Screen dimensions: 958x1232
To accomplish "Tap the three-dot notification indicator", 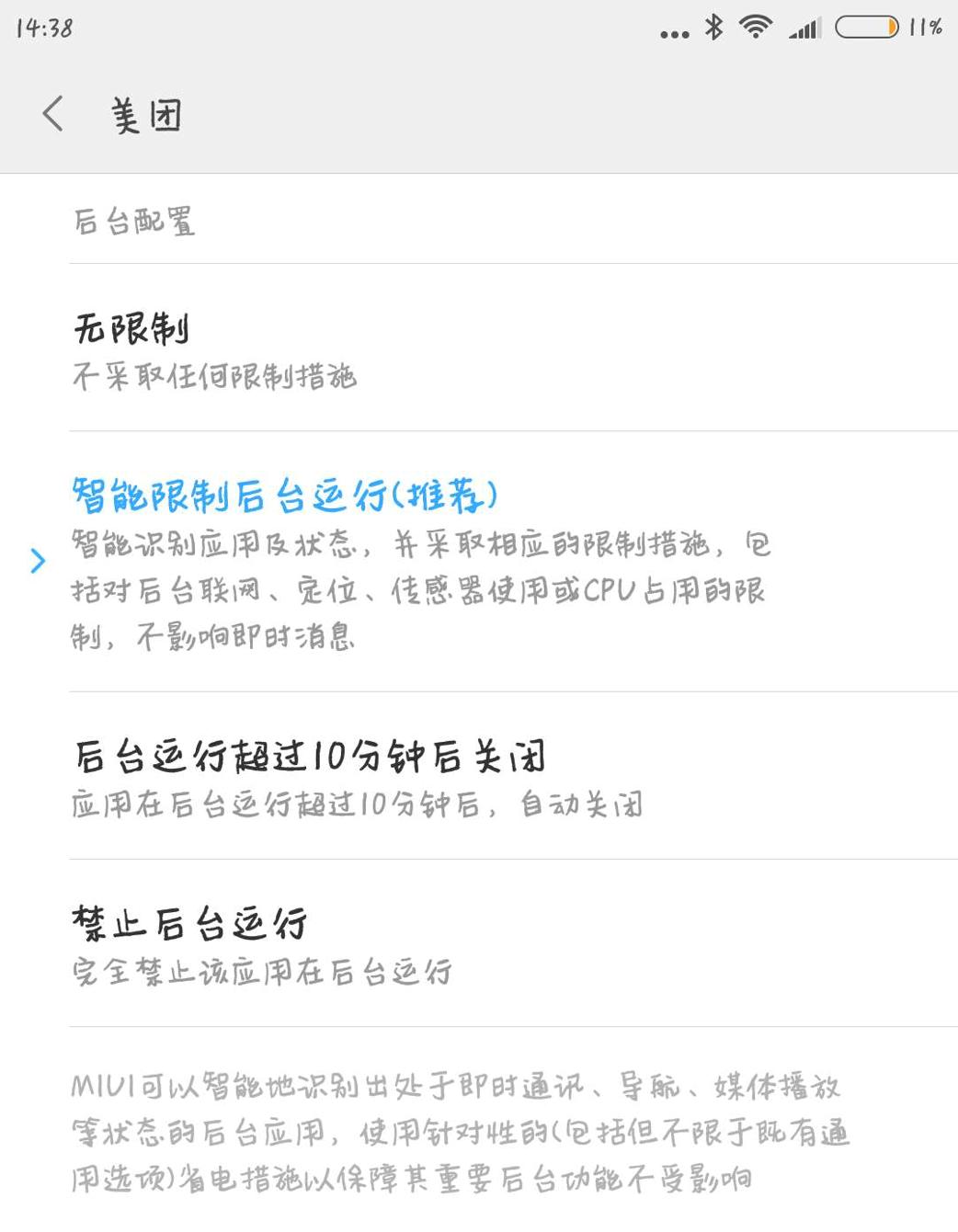I will click(x=673, y=31).
